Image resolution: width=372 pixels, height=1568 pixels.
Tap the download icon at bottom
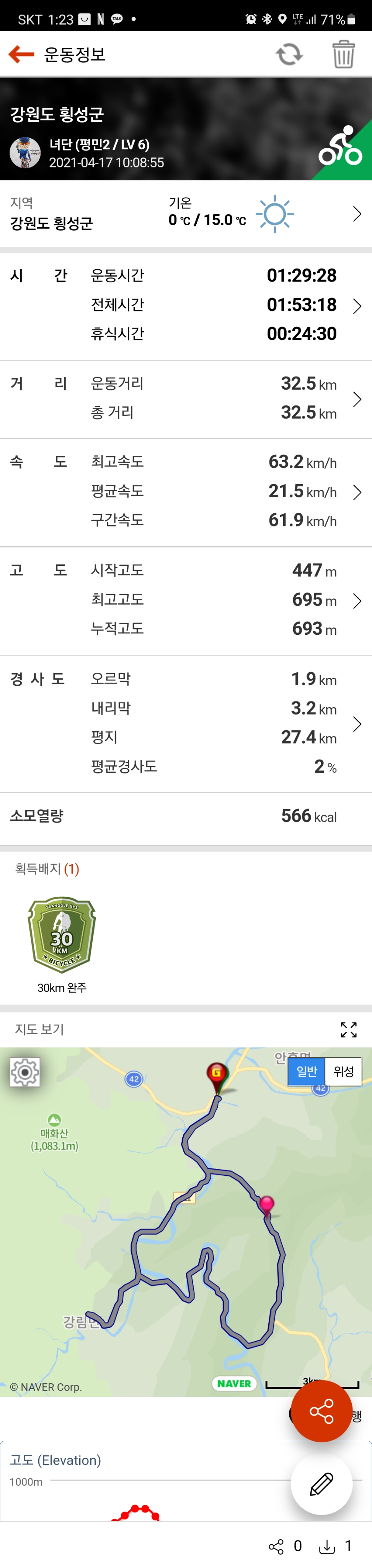pos(327,1547)
